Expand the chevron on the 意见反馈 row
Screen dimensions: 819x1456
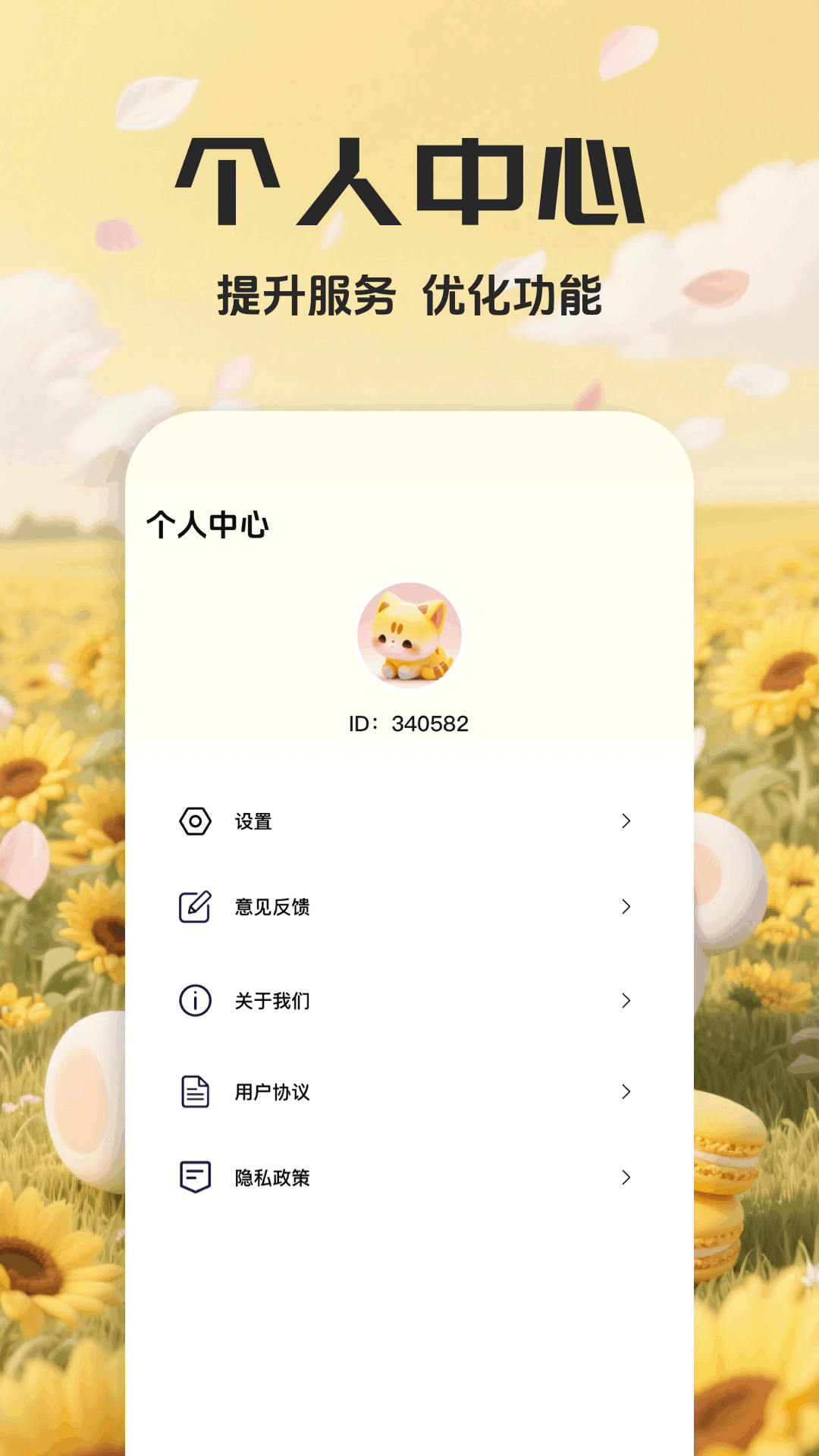click(626, 907)
